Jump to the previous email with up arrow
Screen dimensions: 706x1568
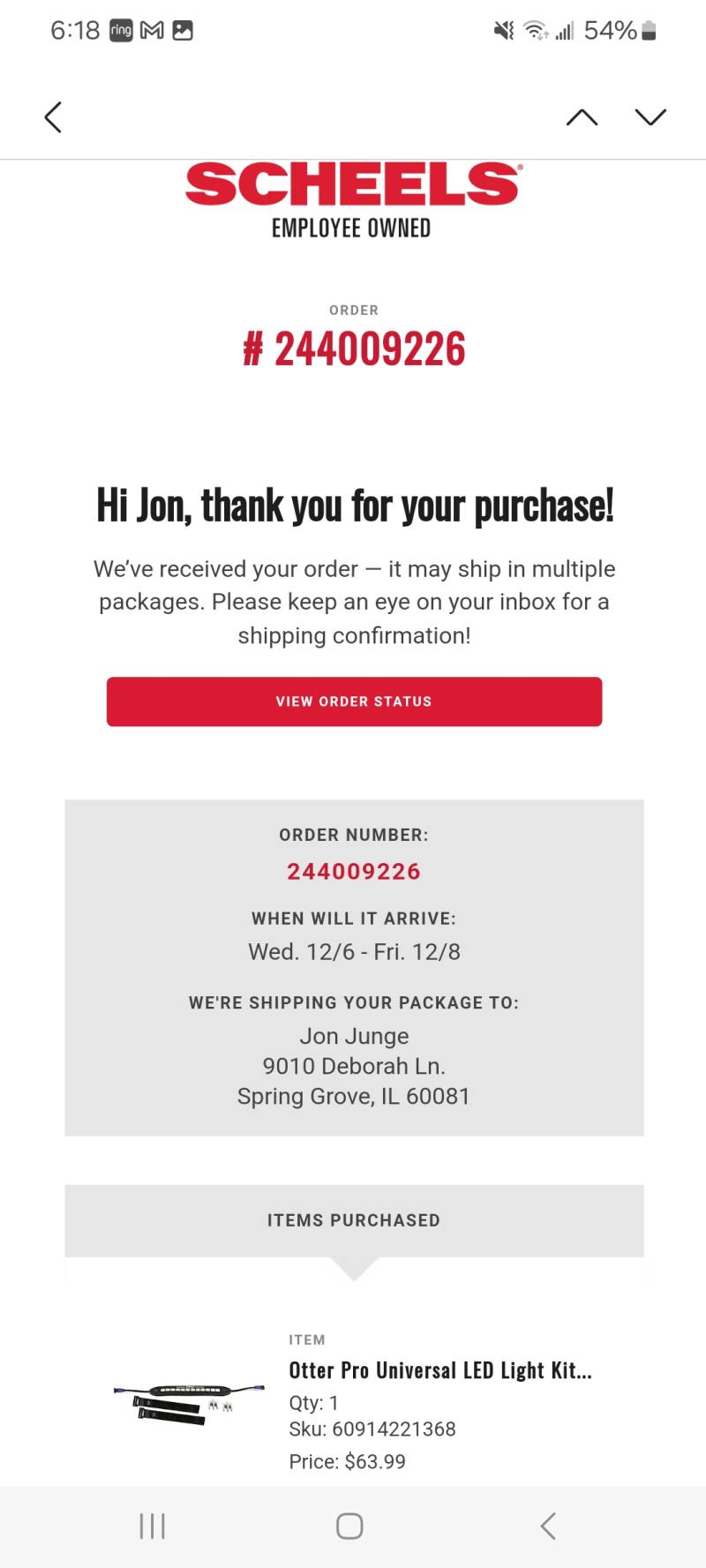pos(582,116)
